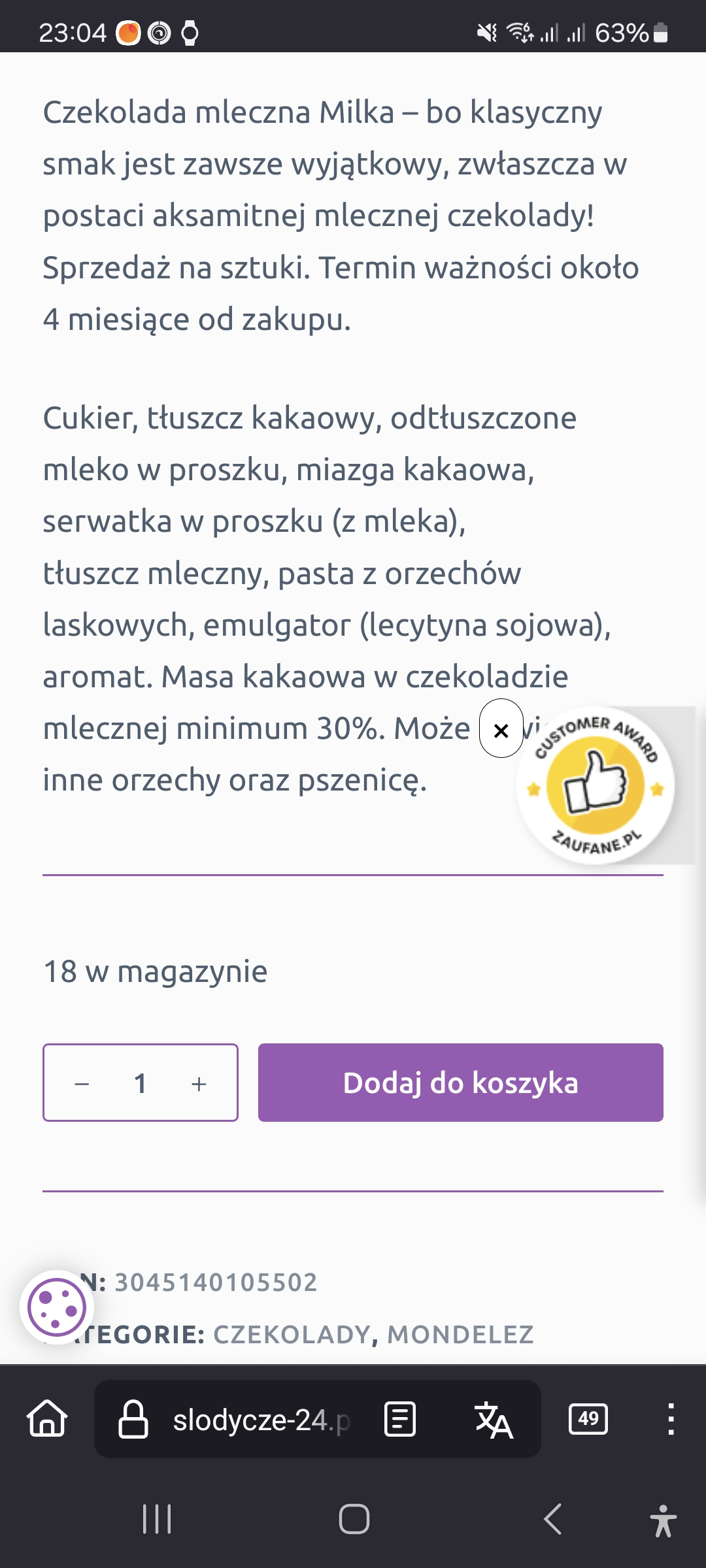Tap the quantity number field
The image size is (706, 1568).
tap(140, 1084)
